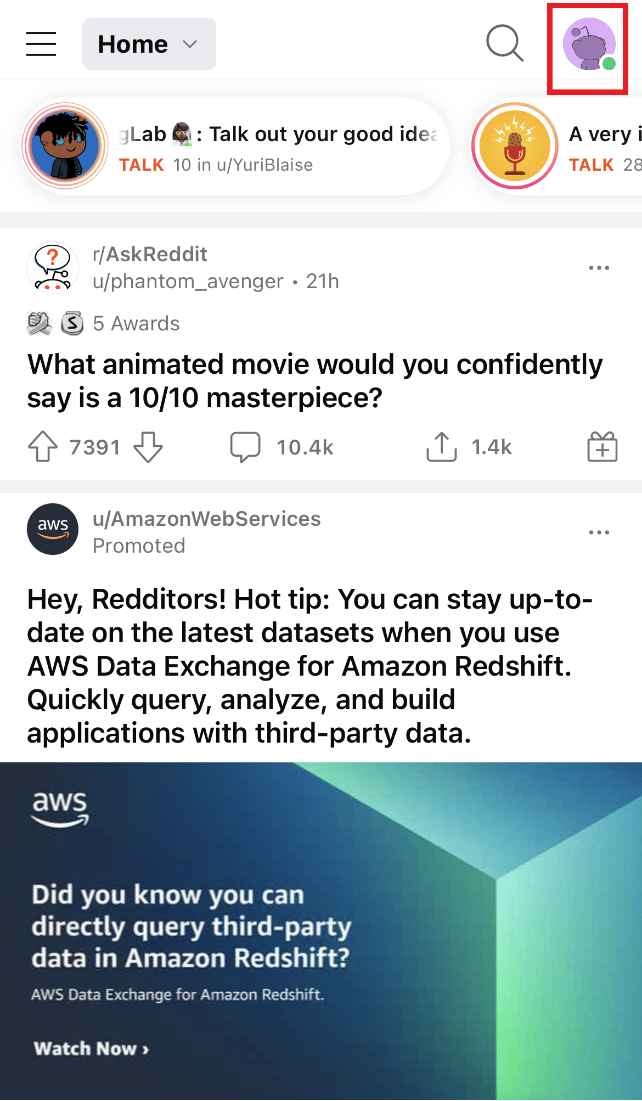This screenshot has height=1101, width=642.
Task: Open overflow menu on AWS promoted post
Action: [599, 533]
